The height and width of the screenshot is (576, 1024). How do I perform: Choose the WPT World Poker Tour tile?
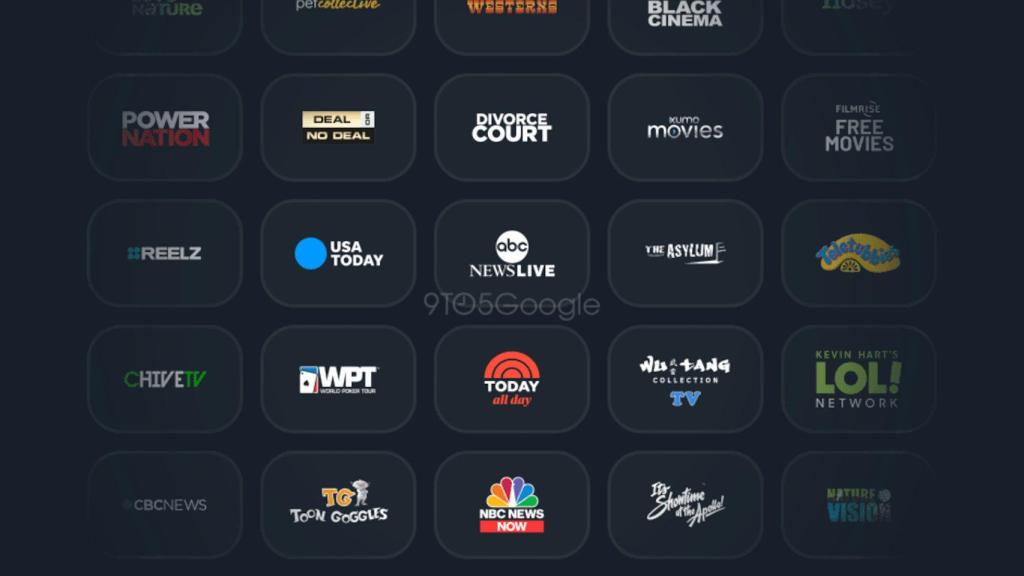(338, 379)
